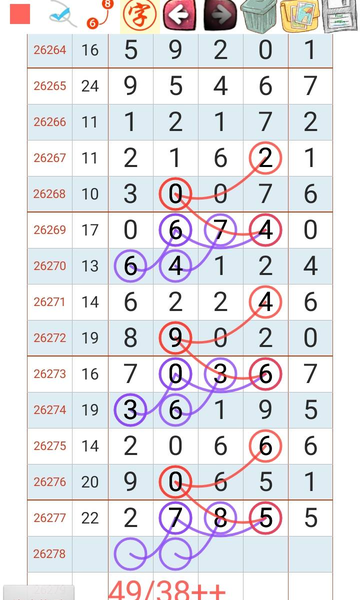Redo with the right arrow button

click(220, 15)
